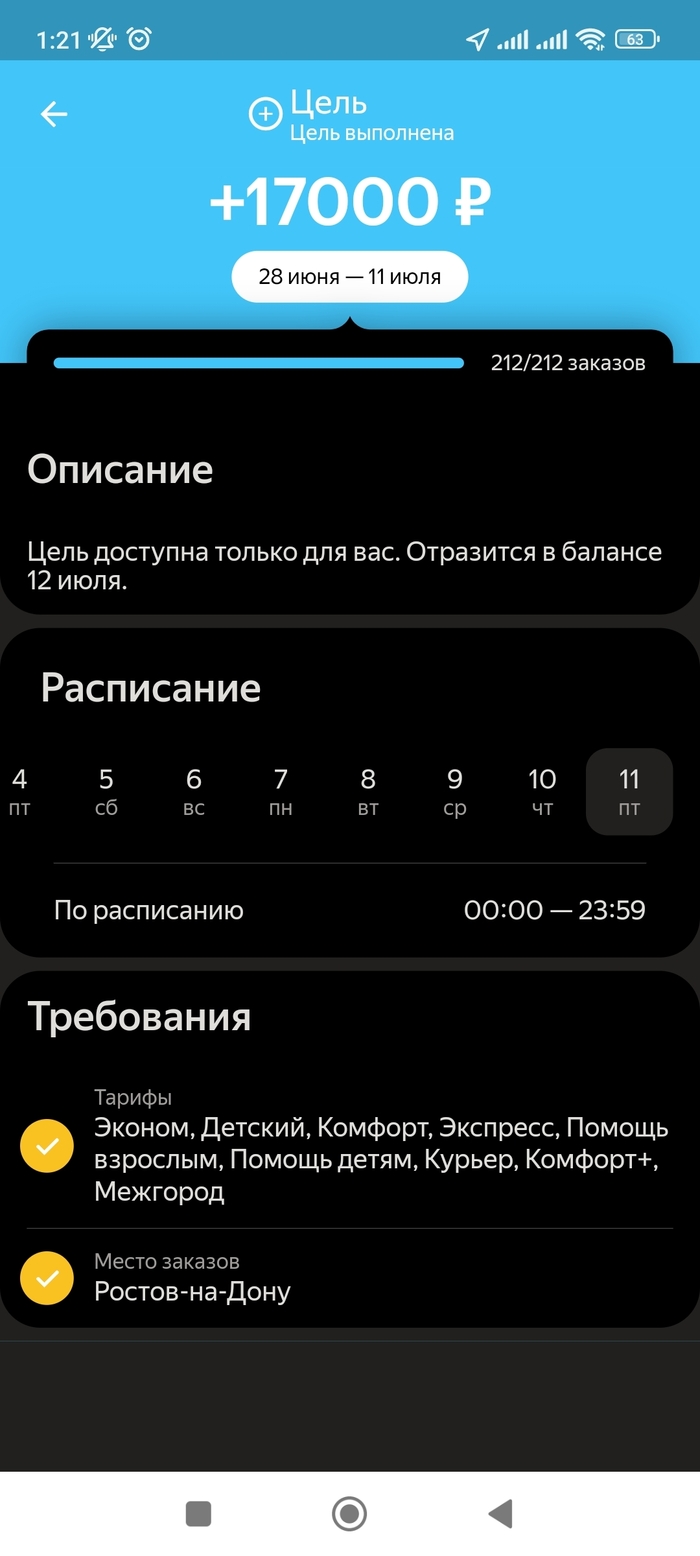Select day 11 пт in schedule
This screenshot has height=1556, width=700.
click(629, 792)
